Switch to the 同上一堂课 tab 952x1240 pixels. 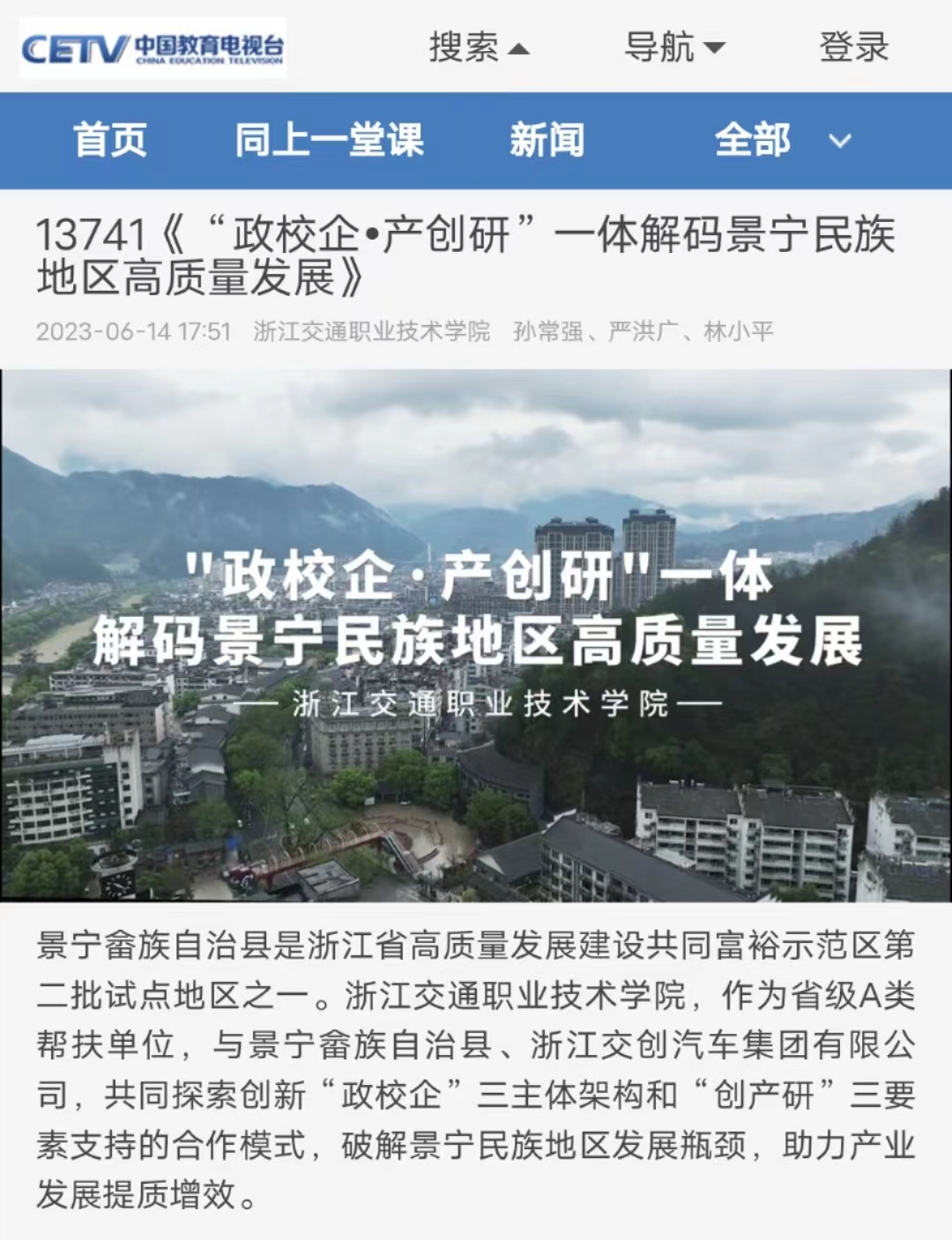[329, 140]
